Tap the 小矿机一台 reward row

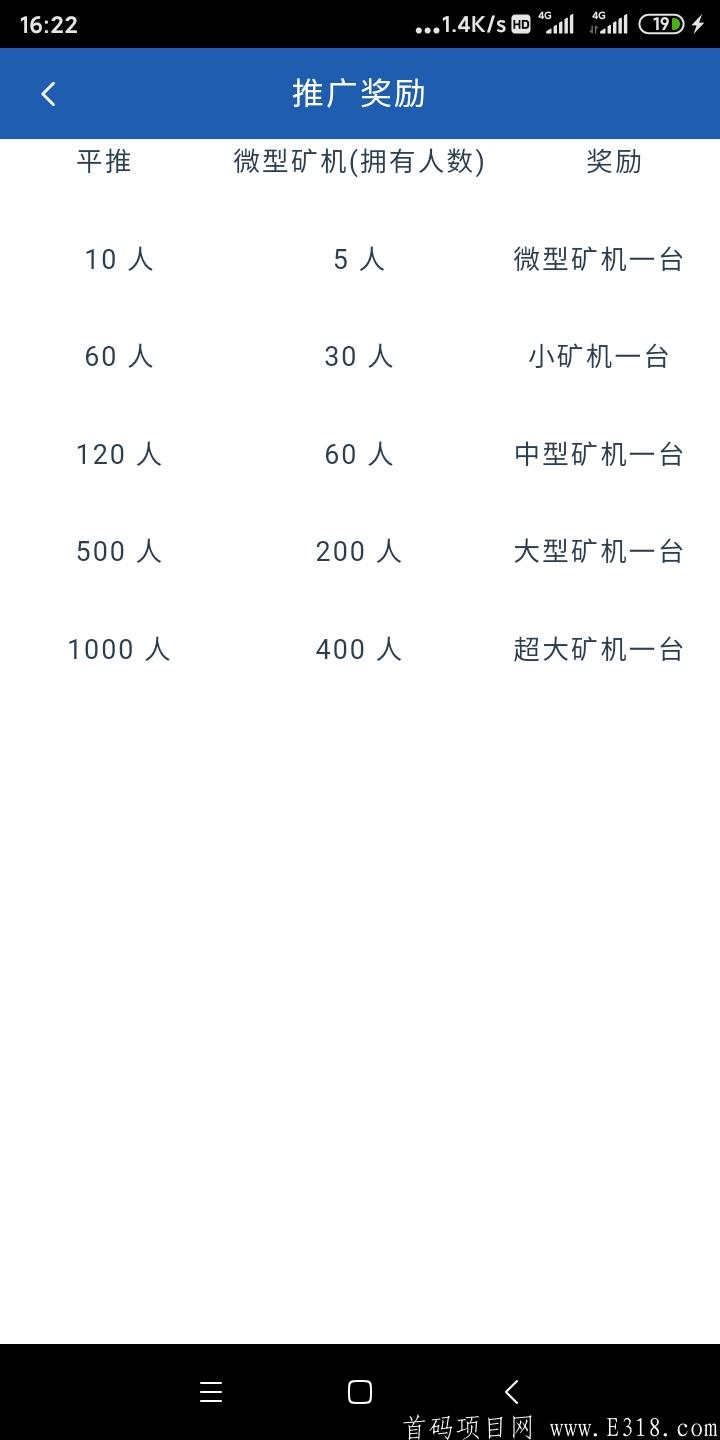click(597, 356)
